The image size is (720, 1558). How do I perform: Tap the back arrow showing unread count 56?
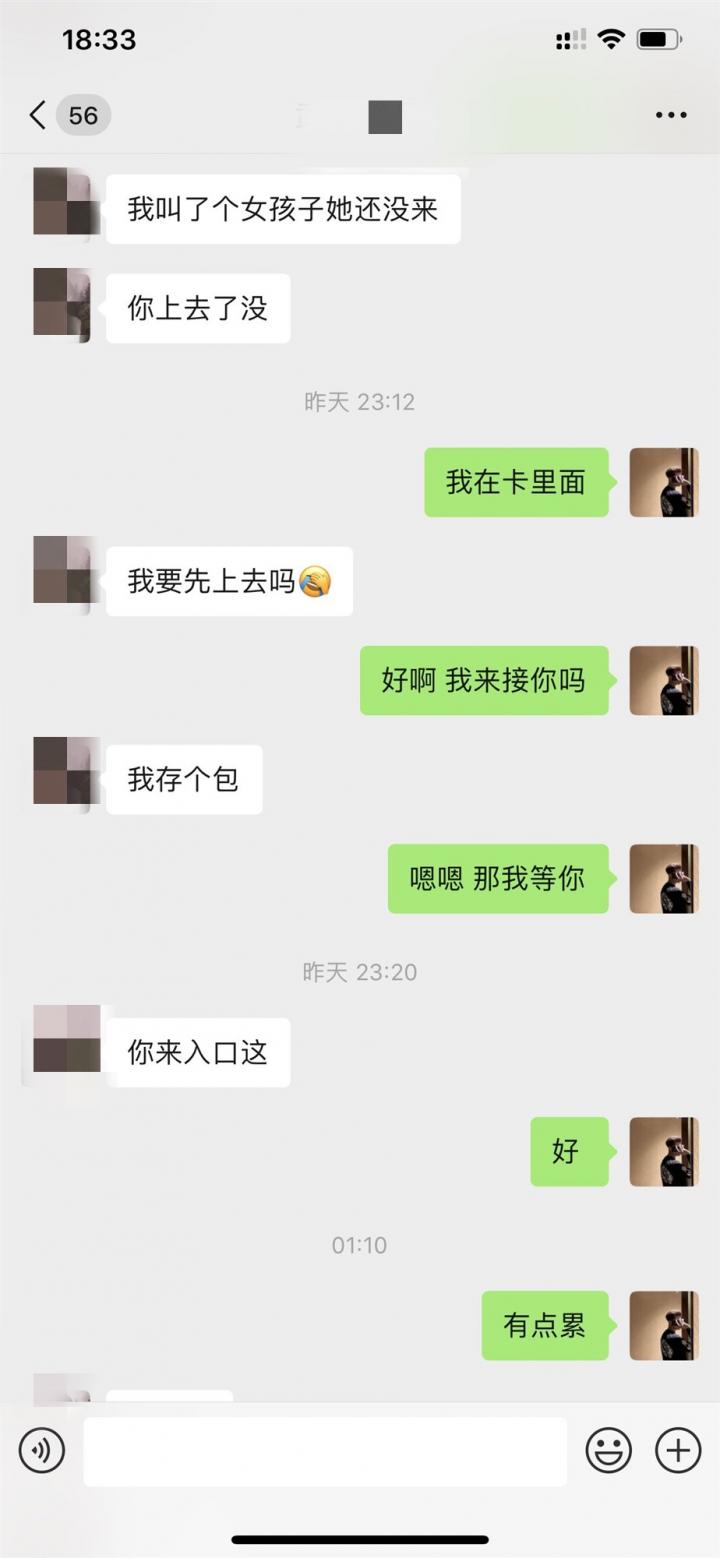tap(62, 115)
